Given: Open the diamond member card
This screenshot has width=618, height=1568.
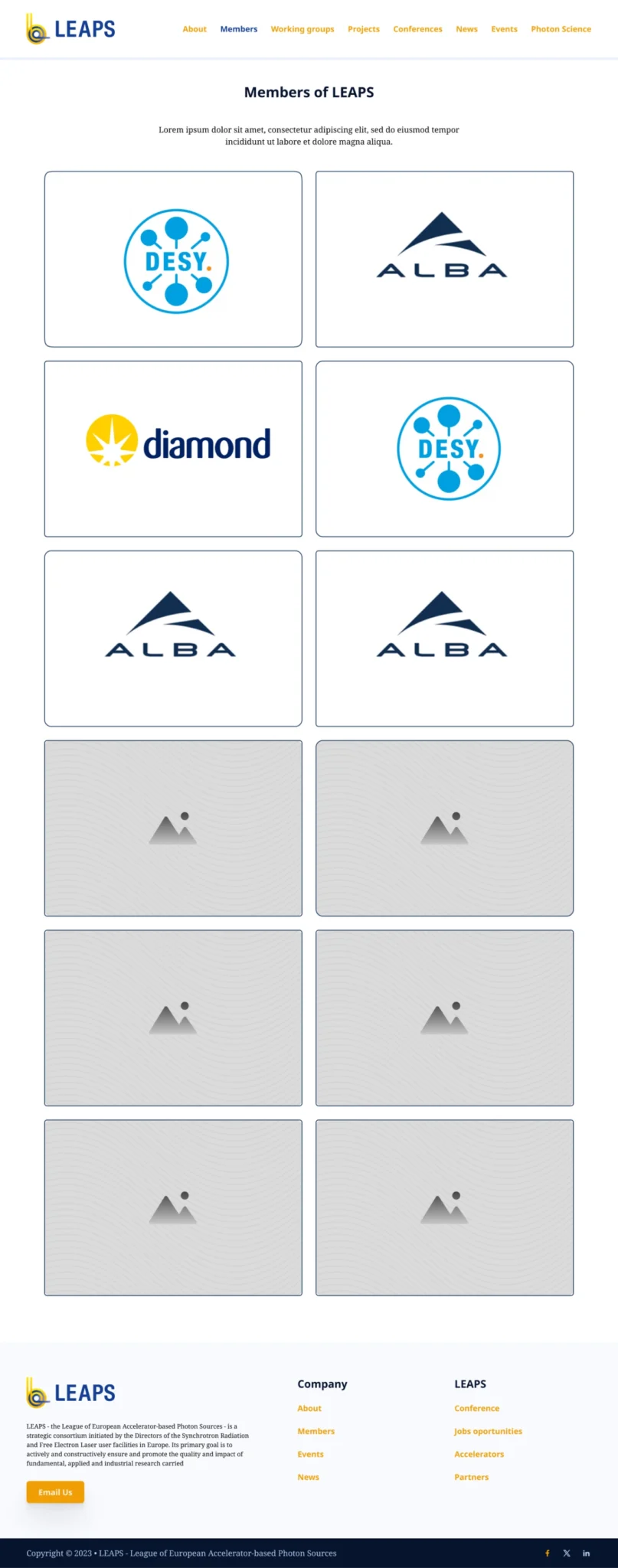Looking at the screenshot, I should click(173, 449).
